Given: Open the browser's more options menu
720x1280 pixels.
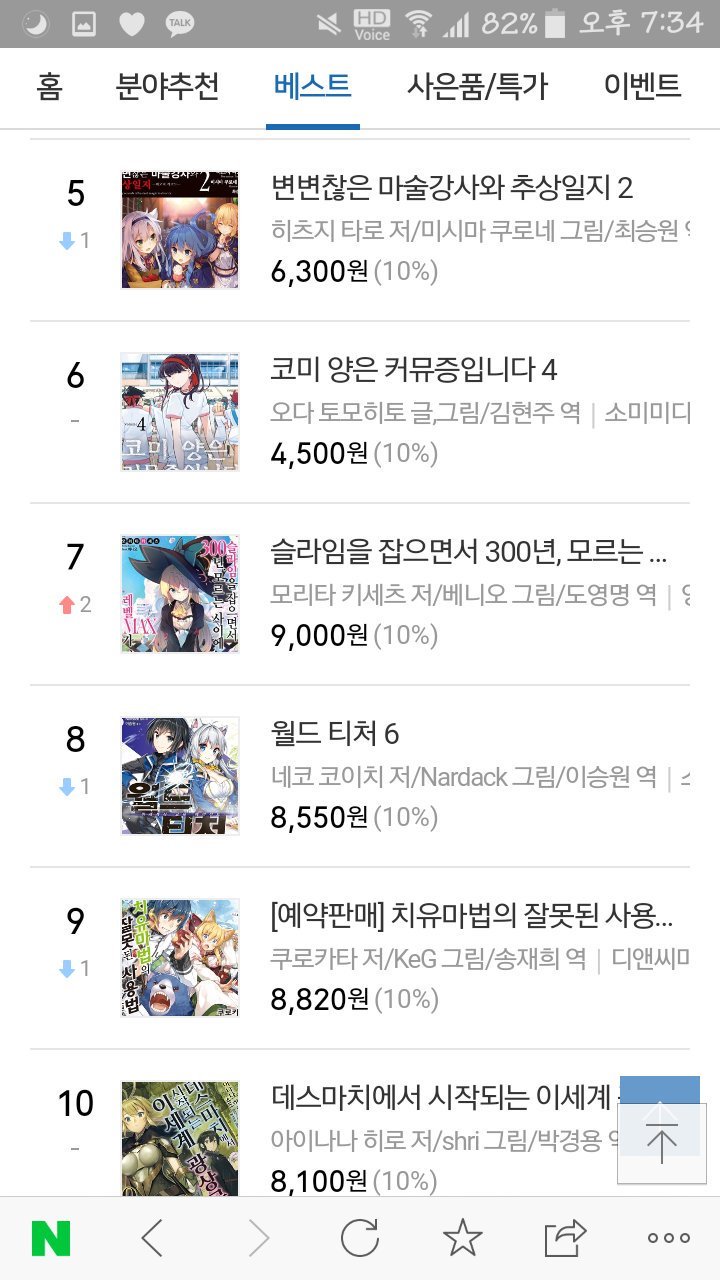Looking at the screenshot, I should pos(668,1239).
